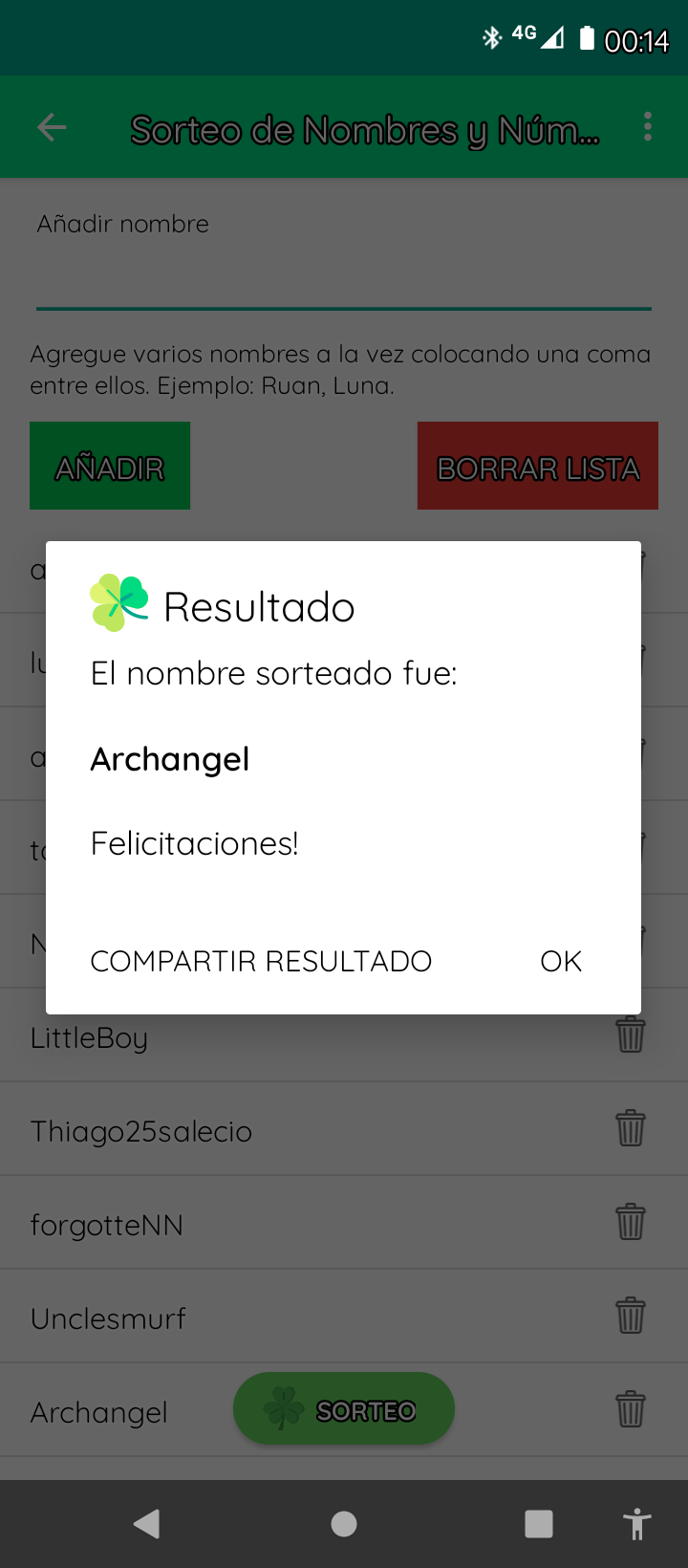Tap OK to close the result dialog
688x1568 pixels.
click(561, 961)
